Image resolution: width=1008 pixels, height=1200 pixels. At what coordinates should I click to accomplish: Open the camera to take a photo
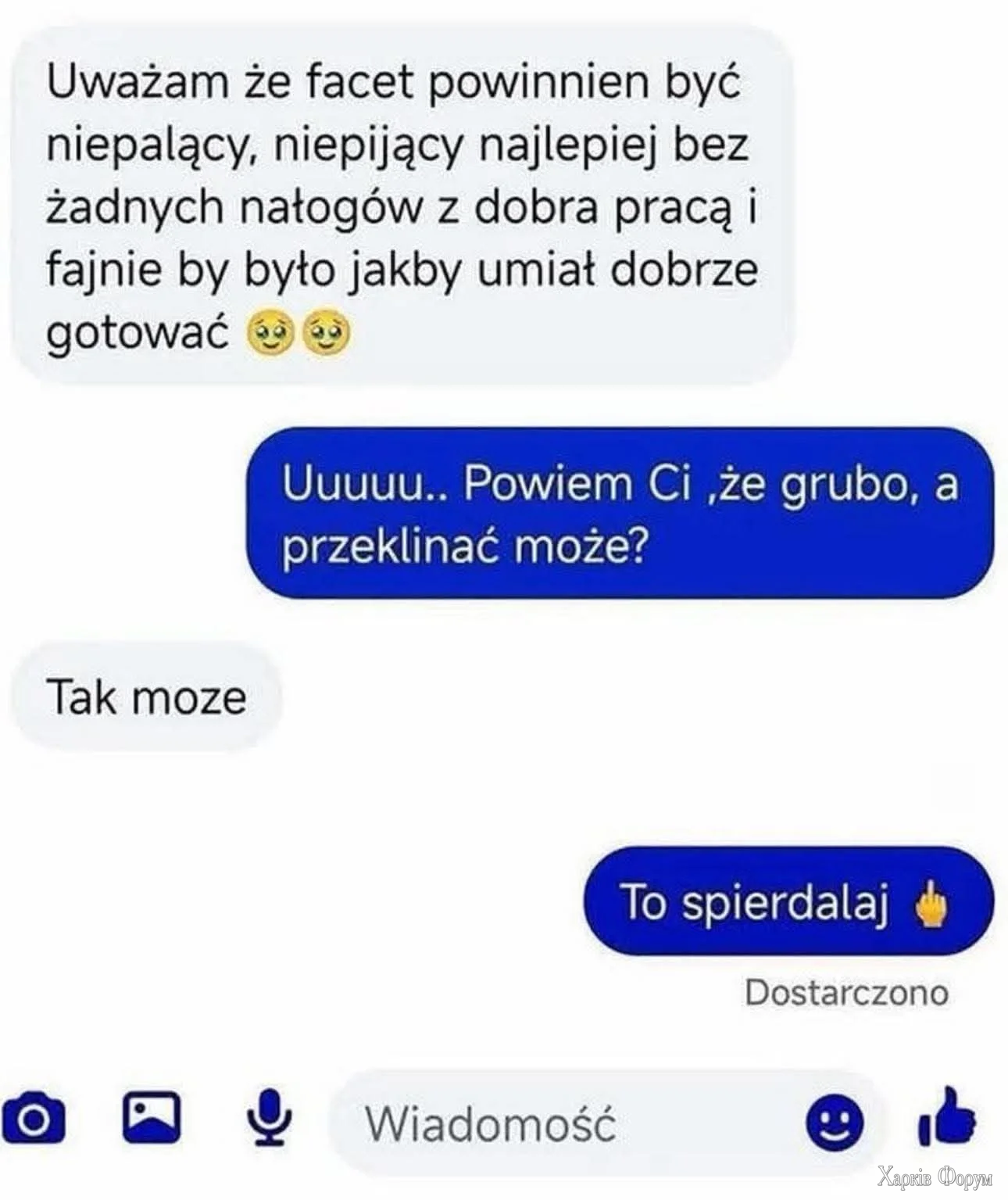click(34, 1121)
